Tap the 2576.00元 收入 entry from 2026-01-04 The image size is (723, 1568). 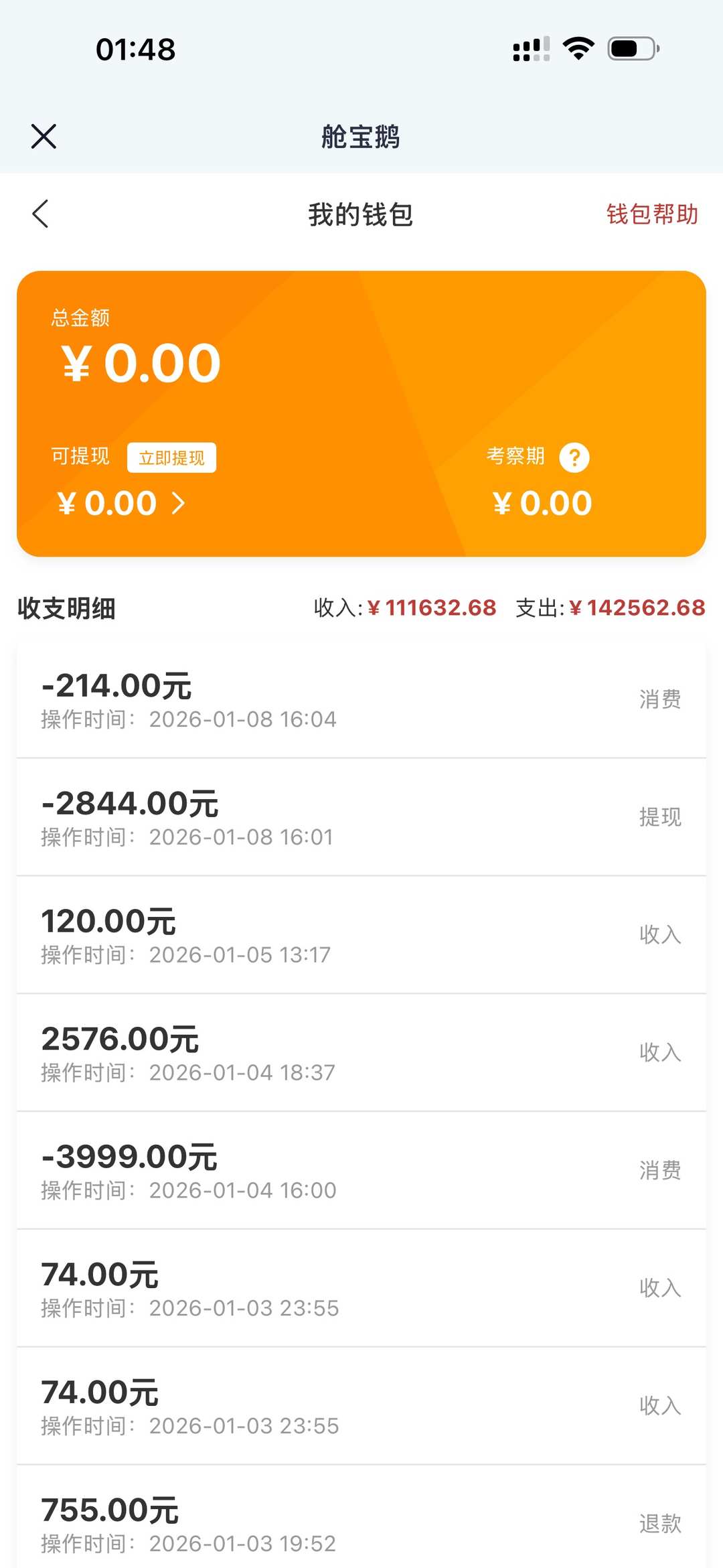pos(361,1053)
